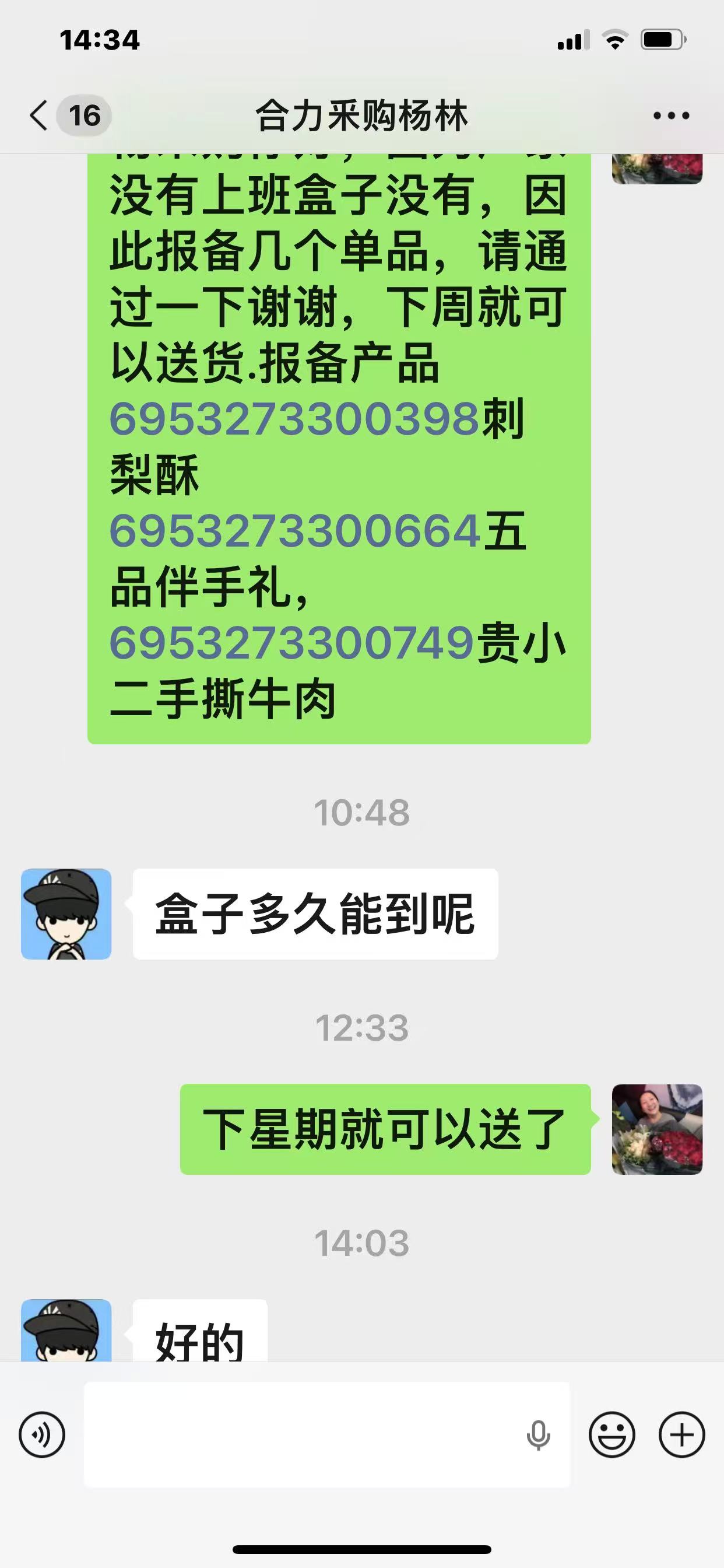The width and height of the screenshot is (724, 1568).
Task: Open the chat info overflow menu
Action: click(670, 115)
